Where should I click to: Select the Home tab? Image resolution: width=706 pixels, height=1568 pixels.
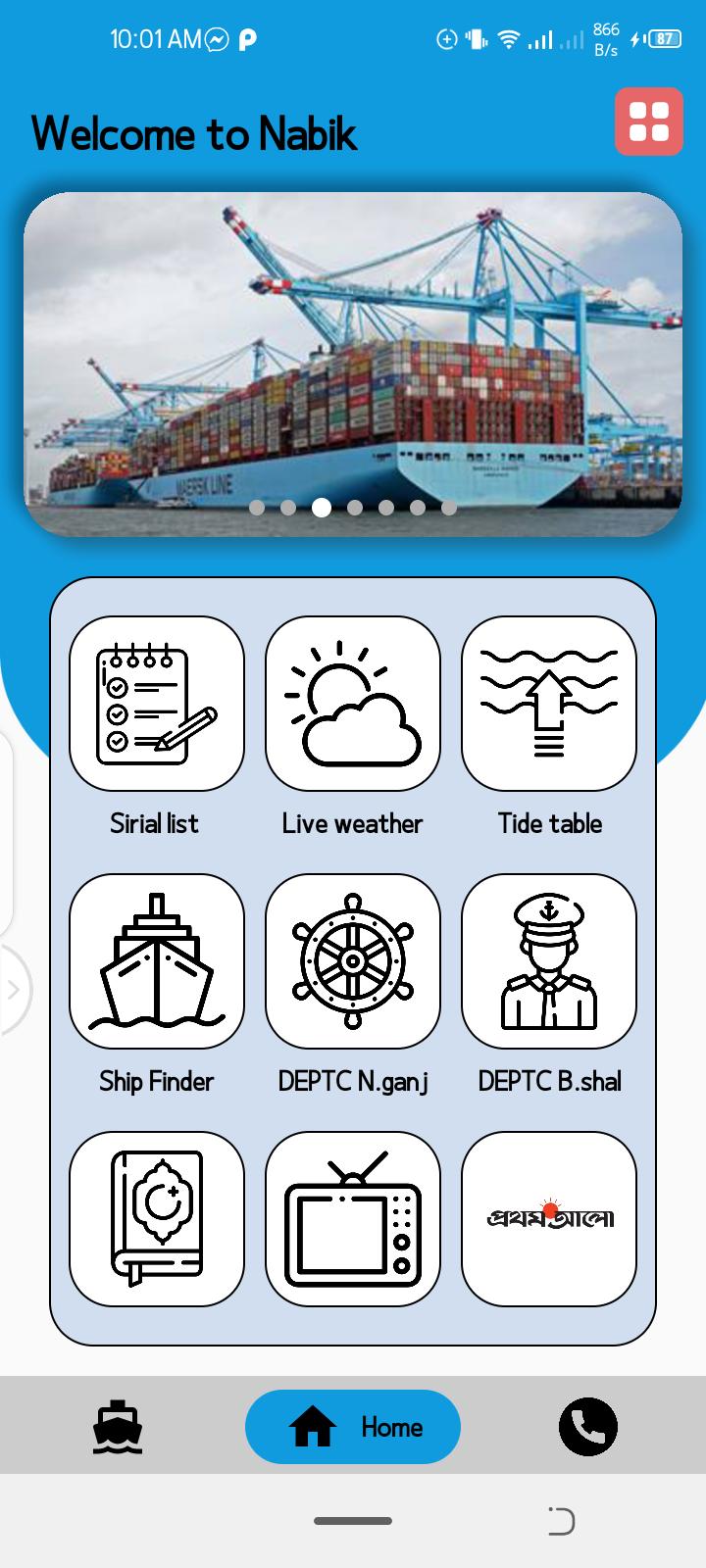[x=353, y=1427]
